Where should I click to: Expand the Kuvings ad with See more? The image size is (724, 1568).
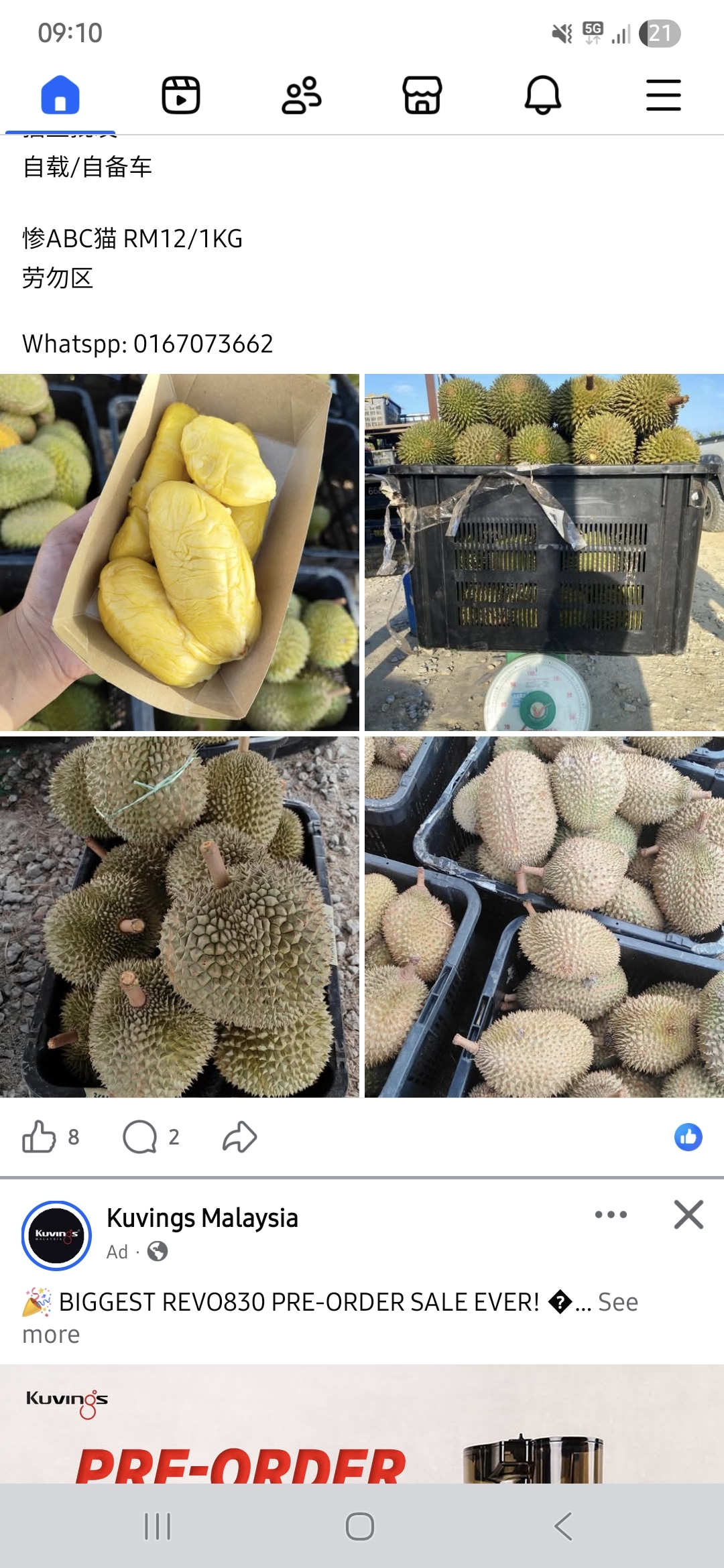(x=617, y=1302)
